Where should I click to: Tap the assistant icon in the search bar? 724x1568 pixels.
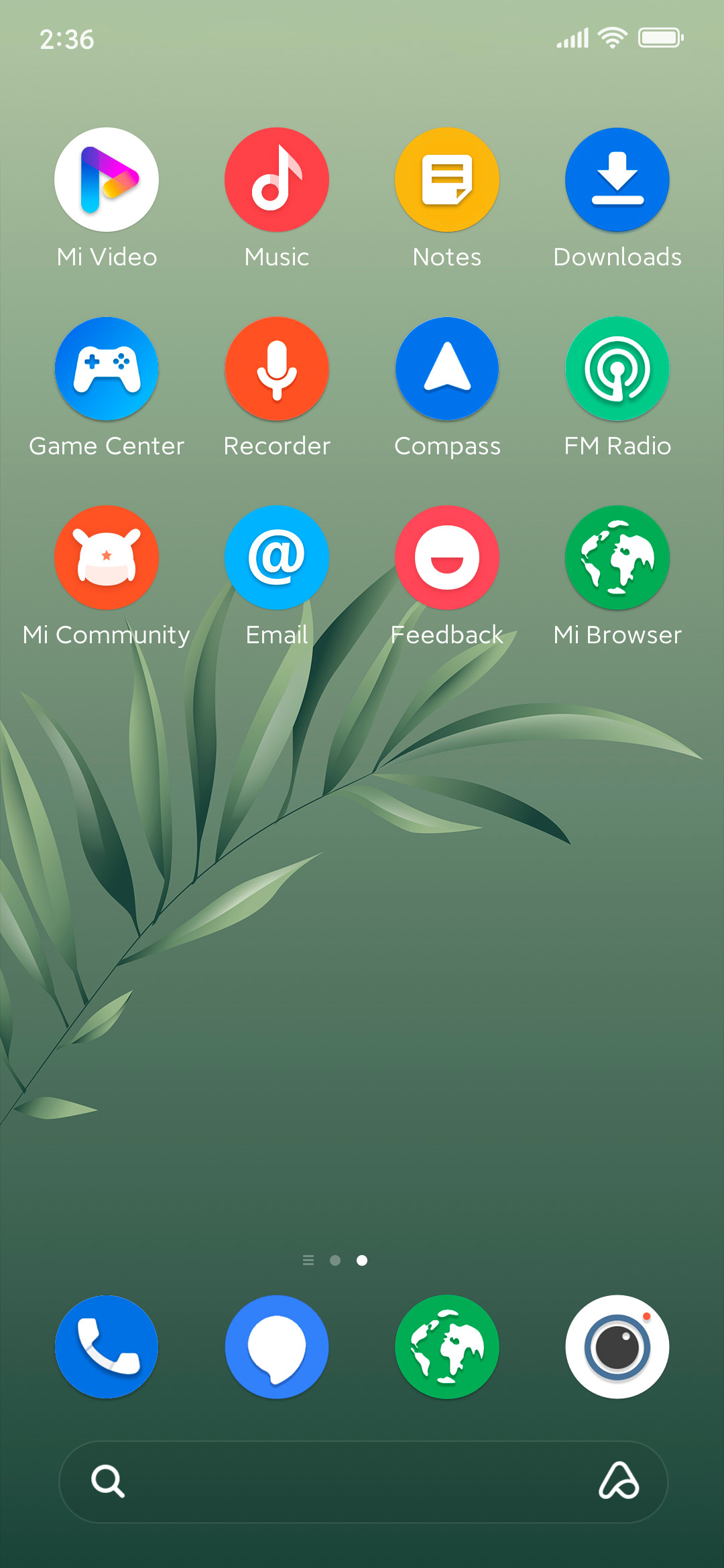(618, 1481)
